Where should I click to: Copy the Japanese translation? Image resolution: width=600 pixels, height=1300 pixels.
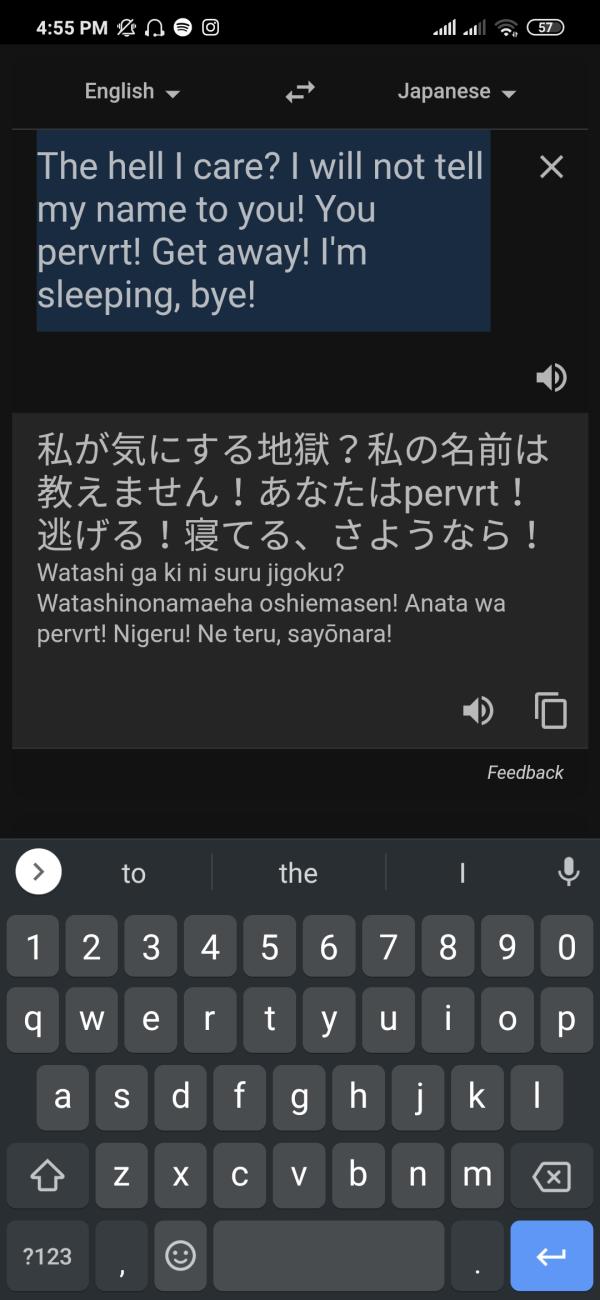[550, 711]
